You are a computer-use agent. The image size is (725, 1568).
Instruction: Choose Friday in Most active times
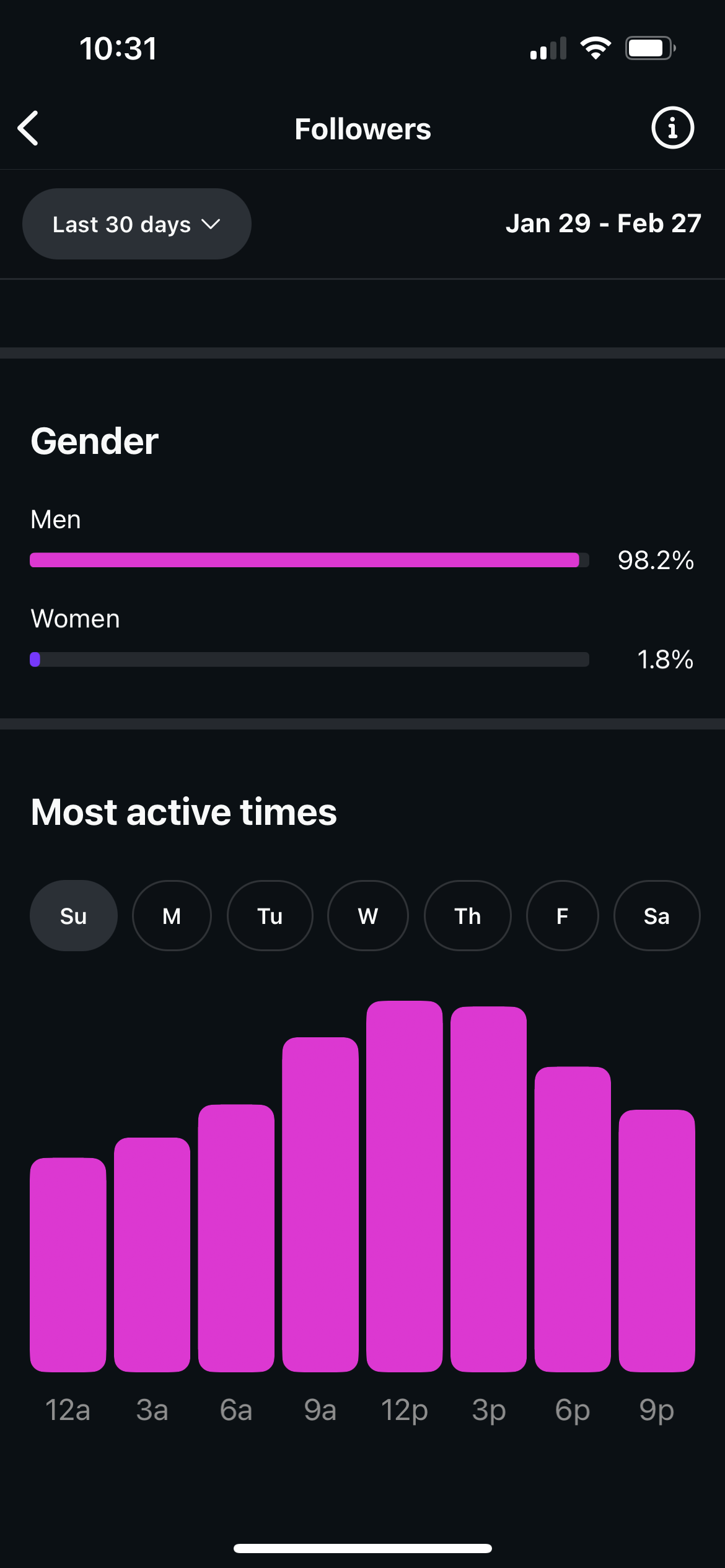click(562, 916)
